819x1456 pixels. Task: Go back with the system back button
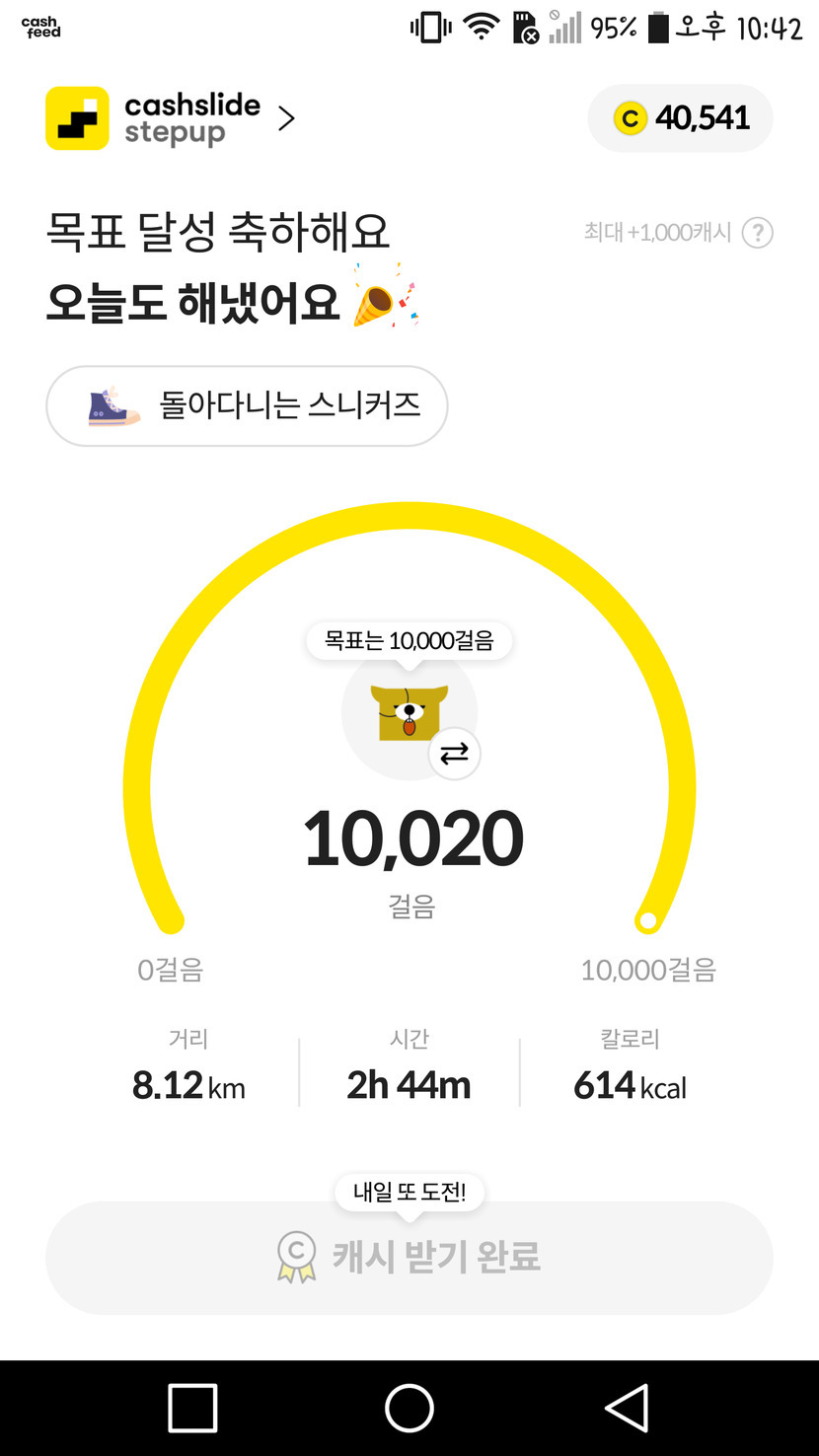(627, 1407)
